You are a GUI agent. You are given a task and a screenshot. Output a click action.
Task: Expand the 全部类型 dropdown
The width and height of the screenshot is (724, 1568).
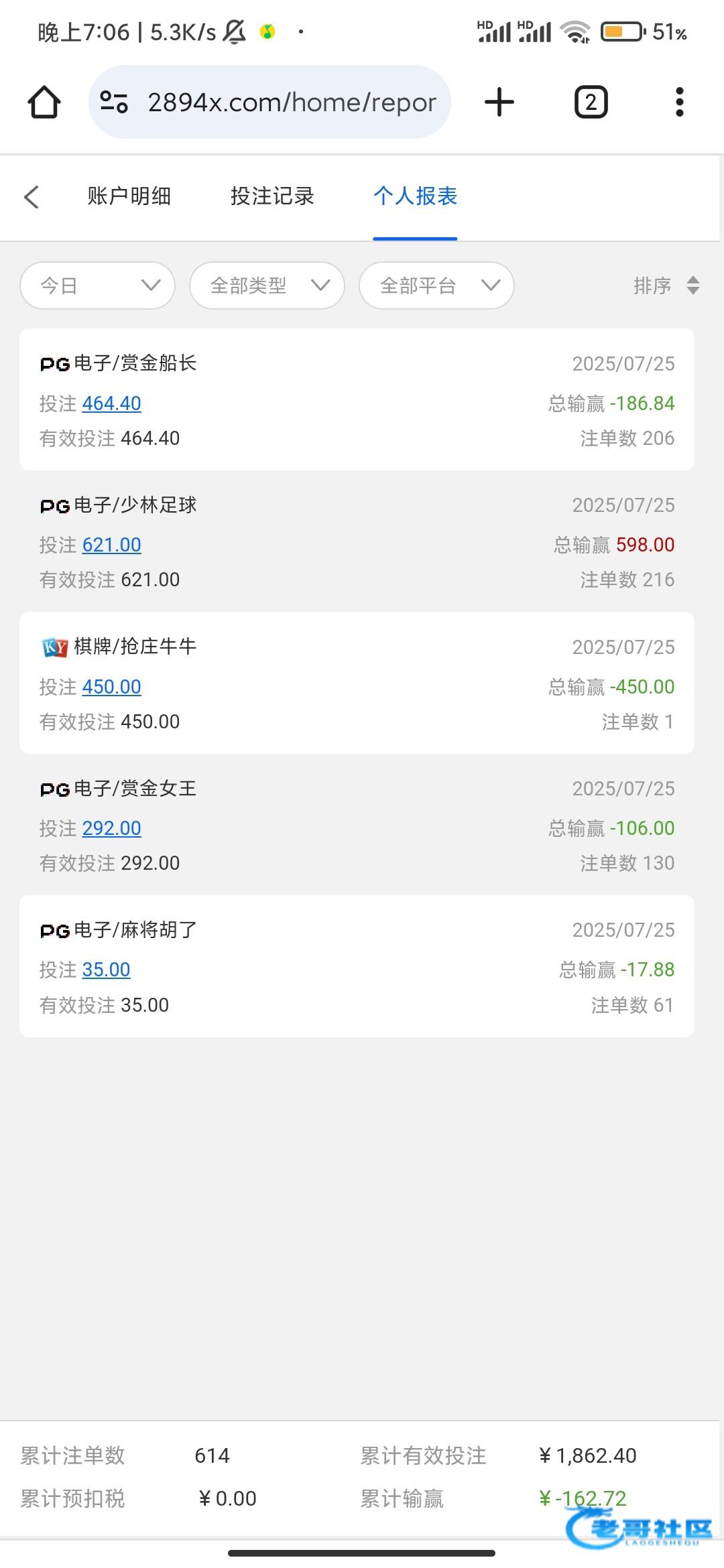pos(267,285)
